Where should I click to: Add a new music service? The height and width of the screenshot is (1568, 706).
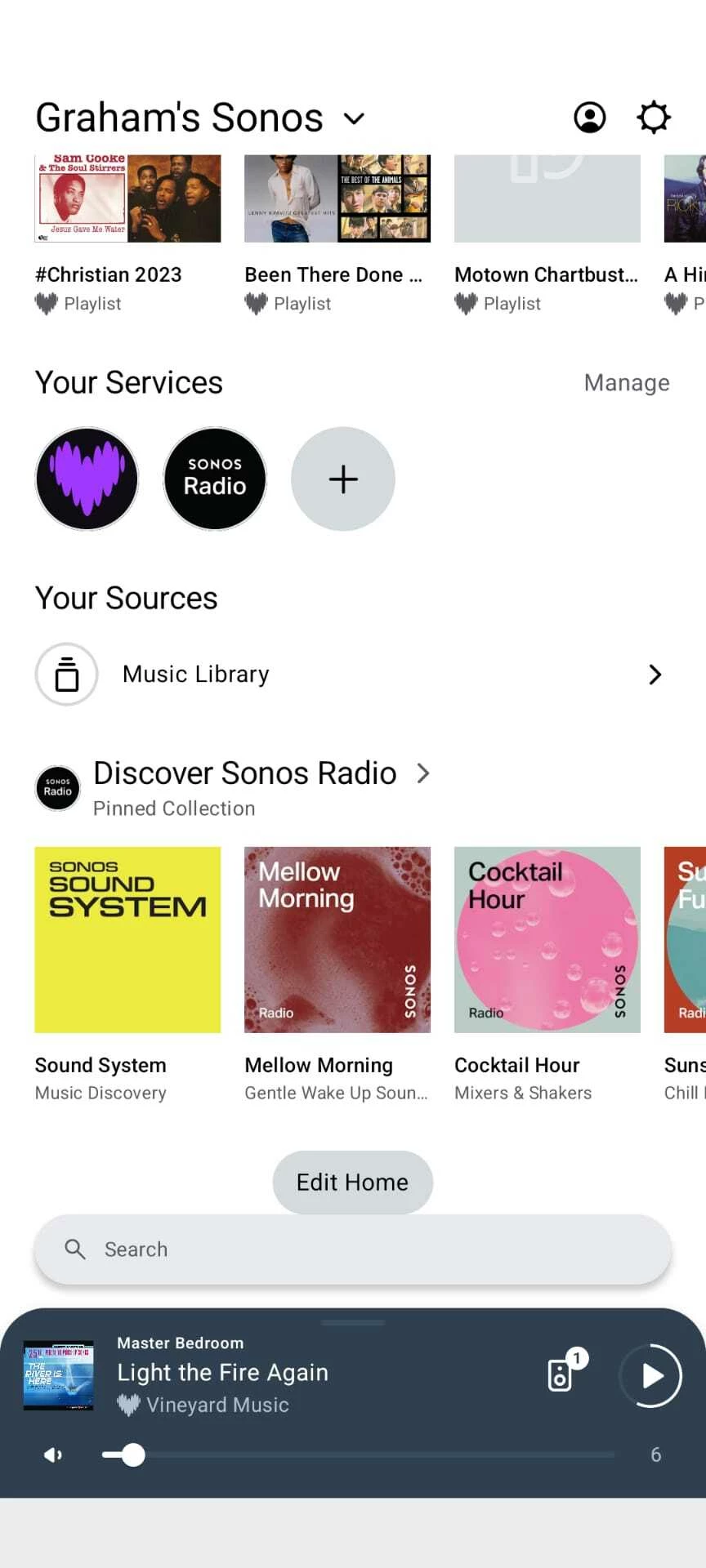(343, 479)
